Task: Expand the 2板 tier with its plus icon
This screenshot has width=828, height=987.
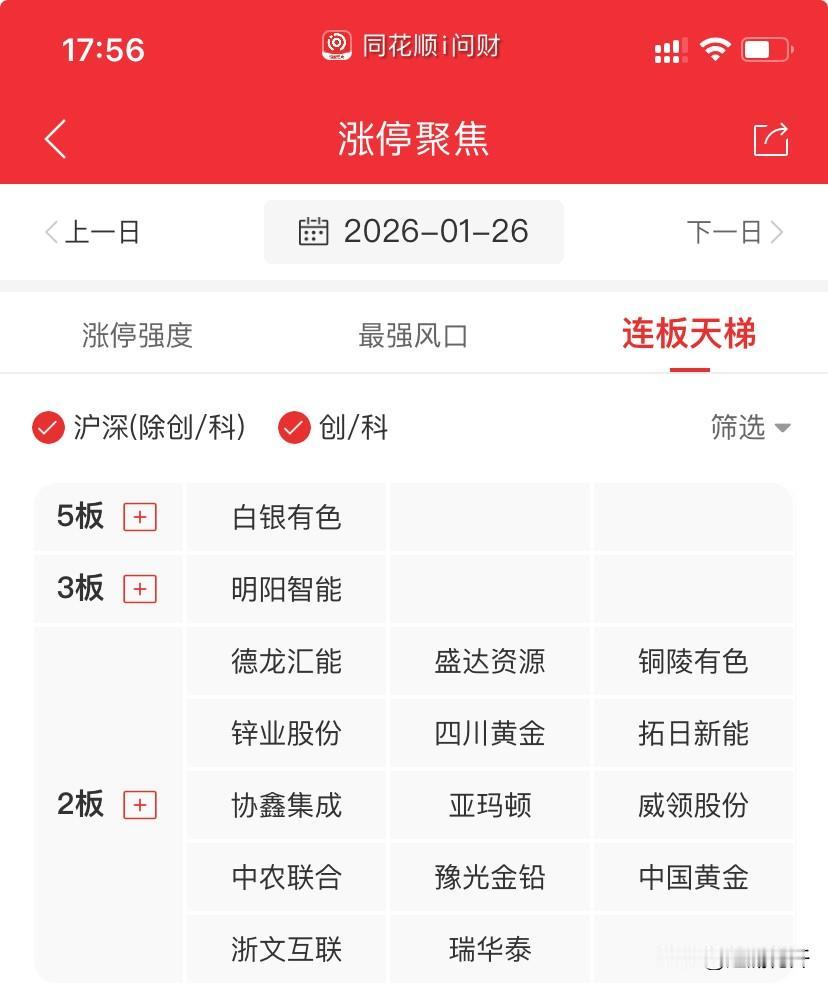Action: pos(141,804)
